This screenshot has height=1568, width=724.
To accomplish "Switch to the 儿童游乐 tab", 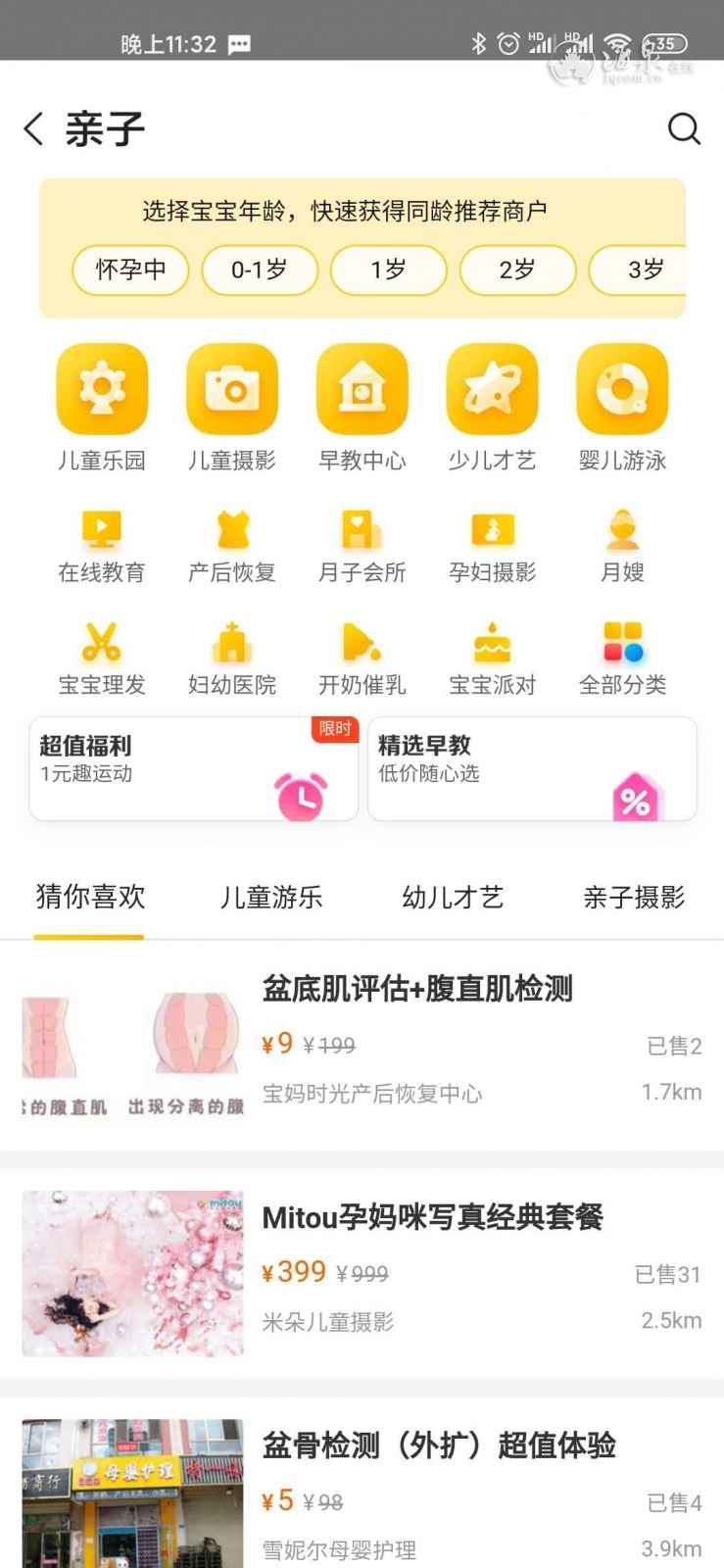I will 271,897.
